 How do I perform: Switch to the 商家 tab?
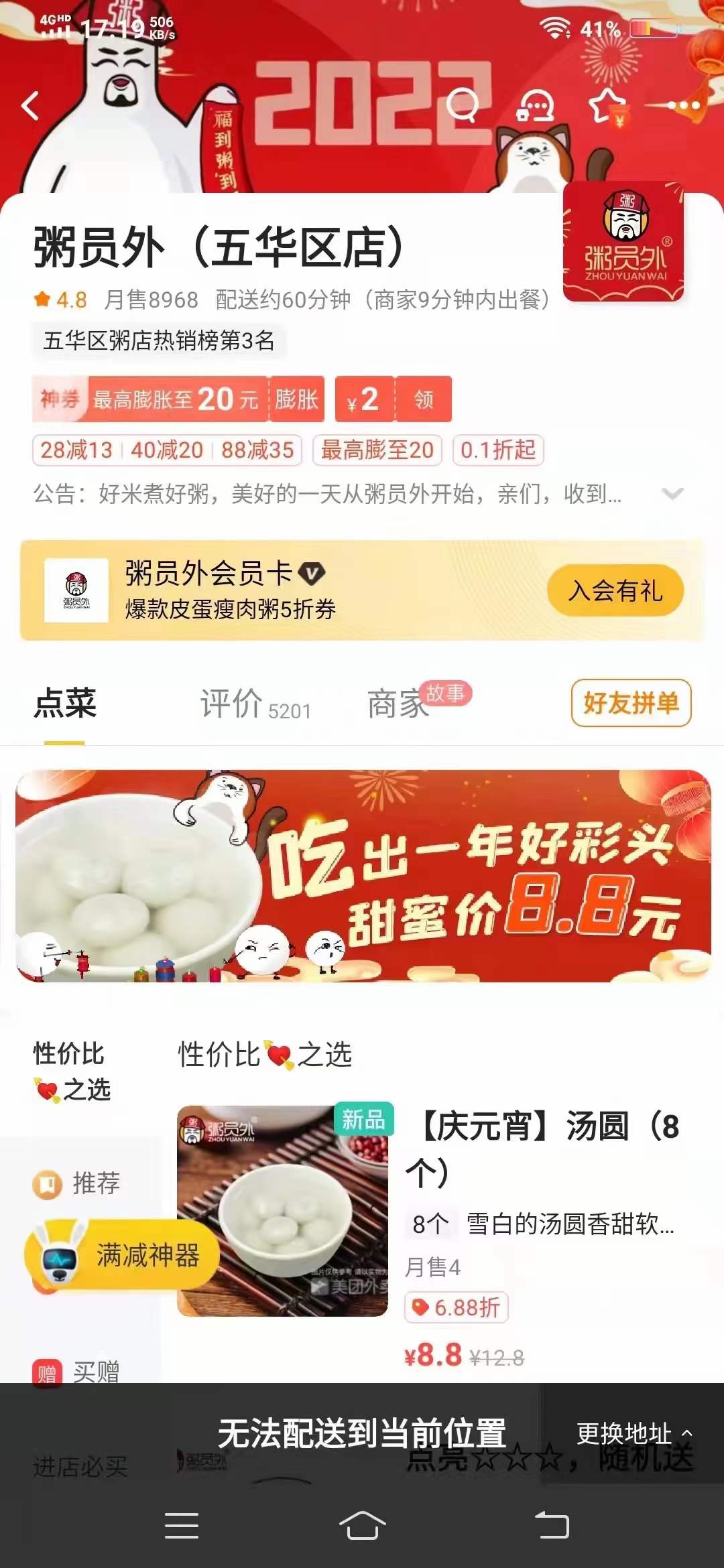click(x=399, y=704)
